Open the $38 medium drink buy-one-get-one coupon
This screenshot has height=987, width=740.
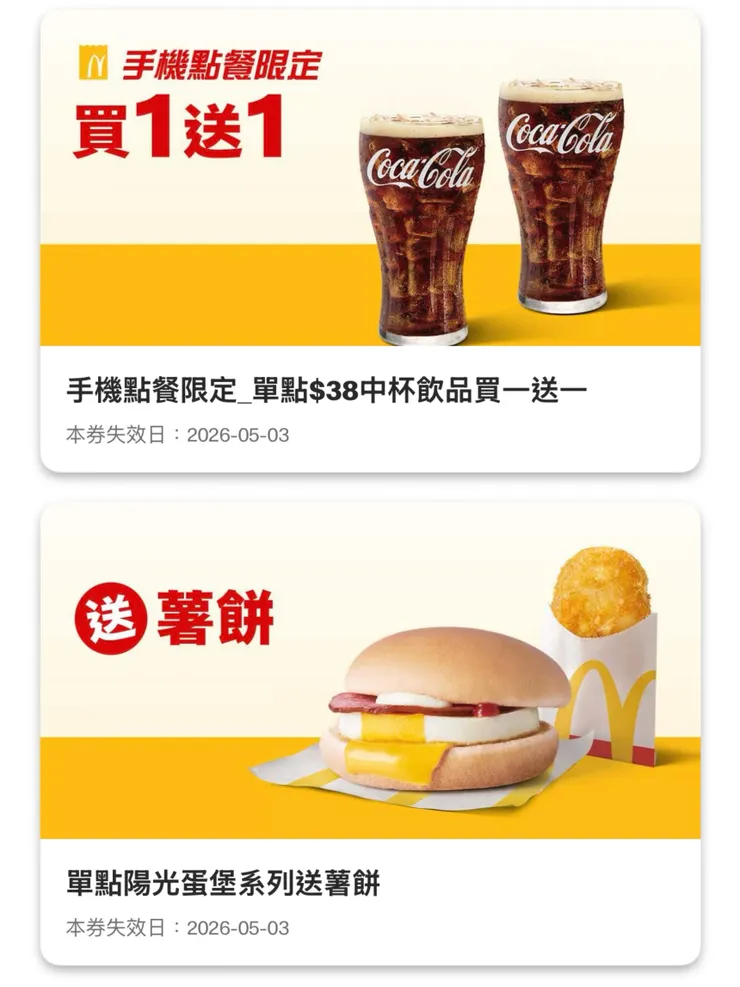tap(370, 240)
